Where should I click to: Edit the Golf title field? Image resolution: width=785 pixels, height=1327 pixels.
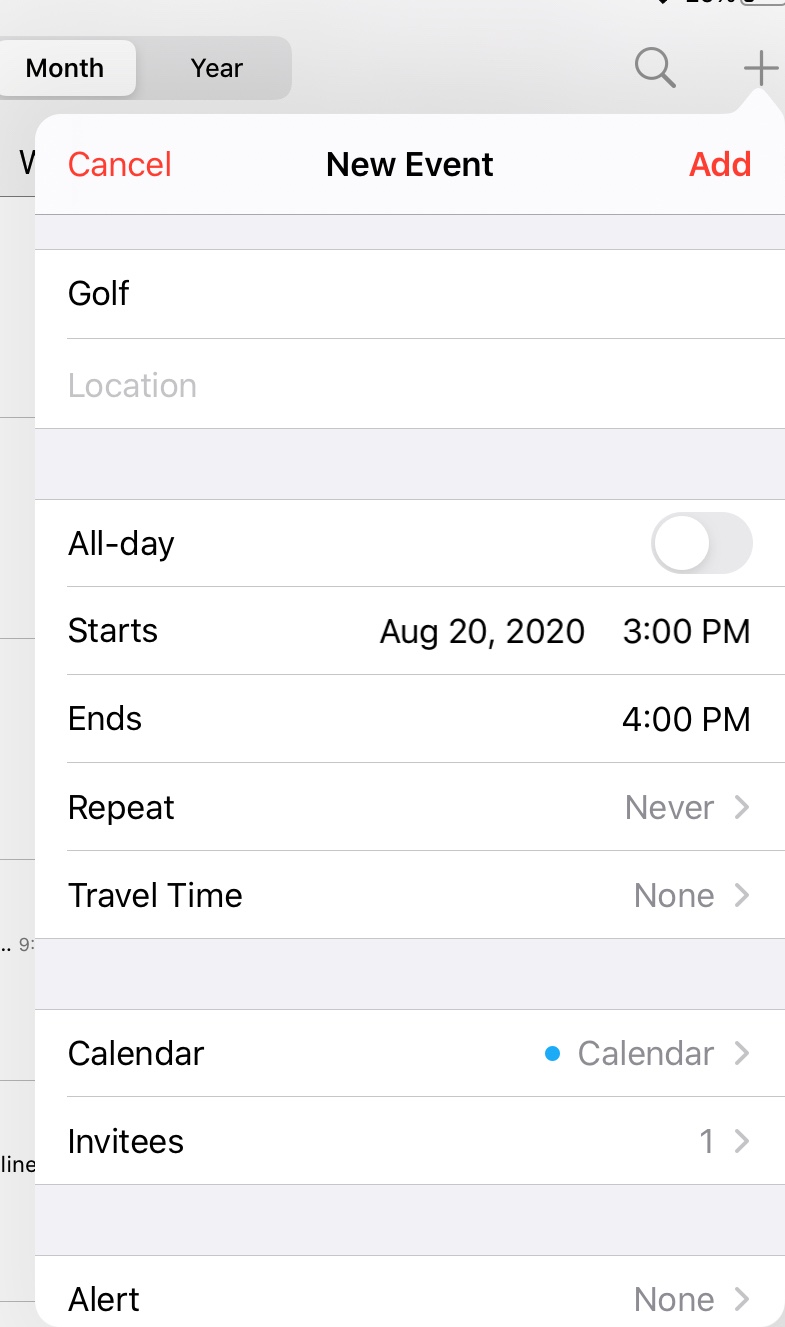click(x=400, y=294)
